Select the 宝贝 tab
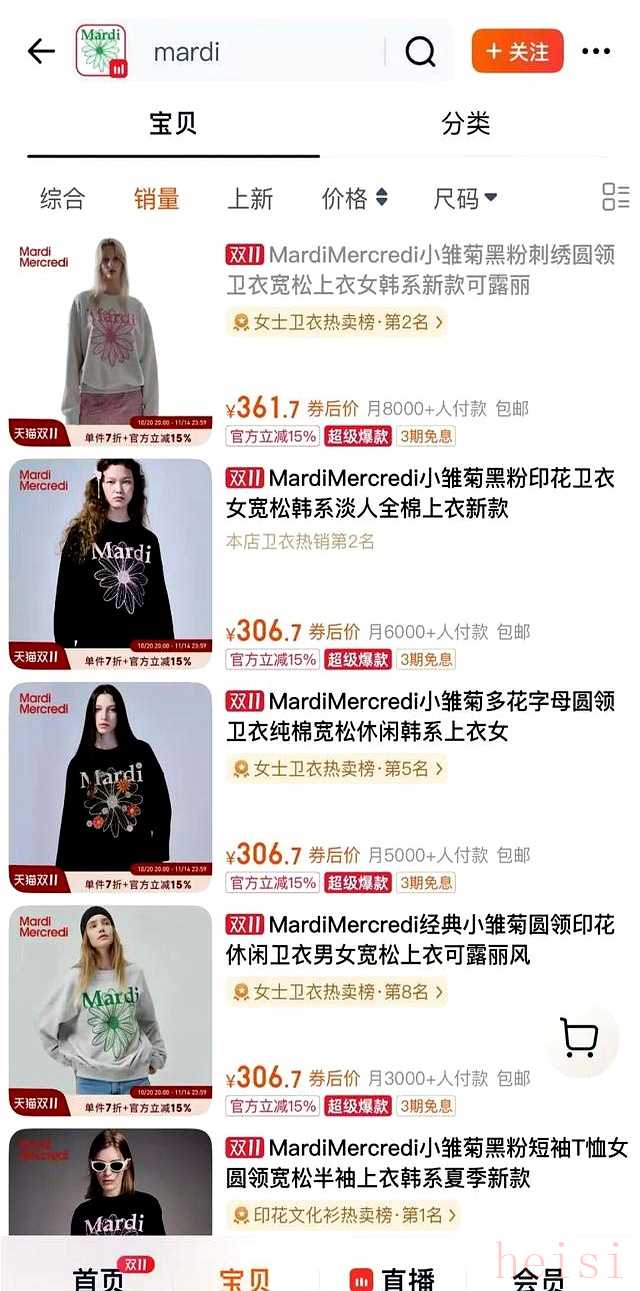This screenshot has width=640, height=1291. click(x=173, y=124)
